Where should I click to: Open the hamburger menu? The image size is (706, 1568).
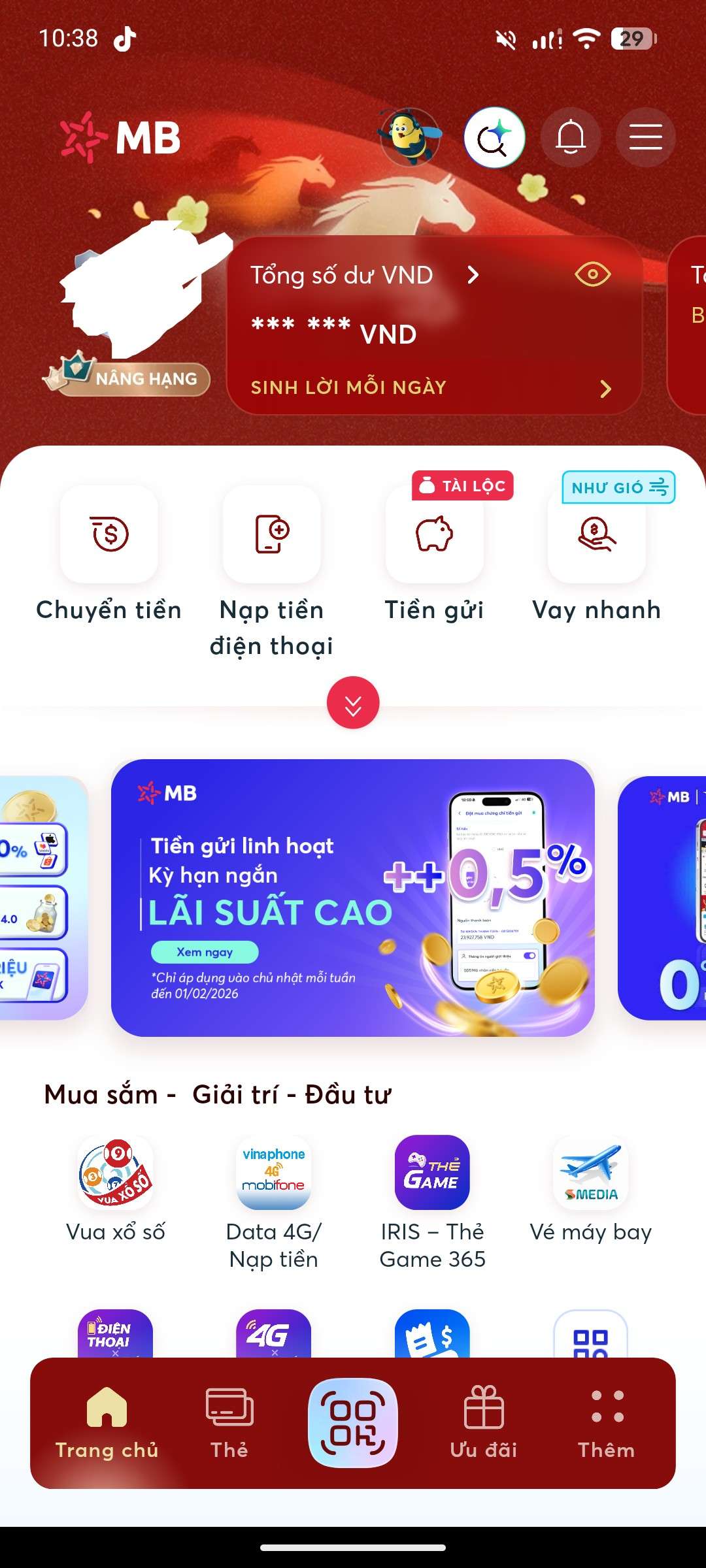point(645,138)
